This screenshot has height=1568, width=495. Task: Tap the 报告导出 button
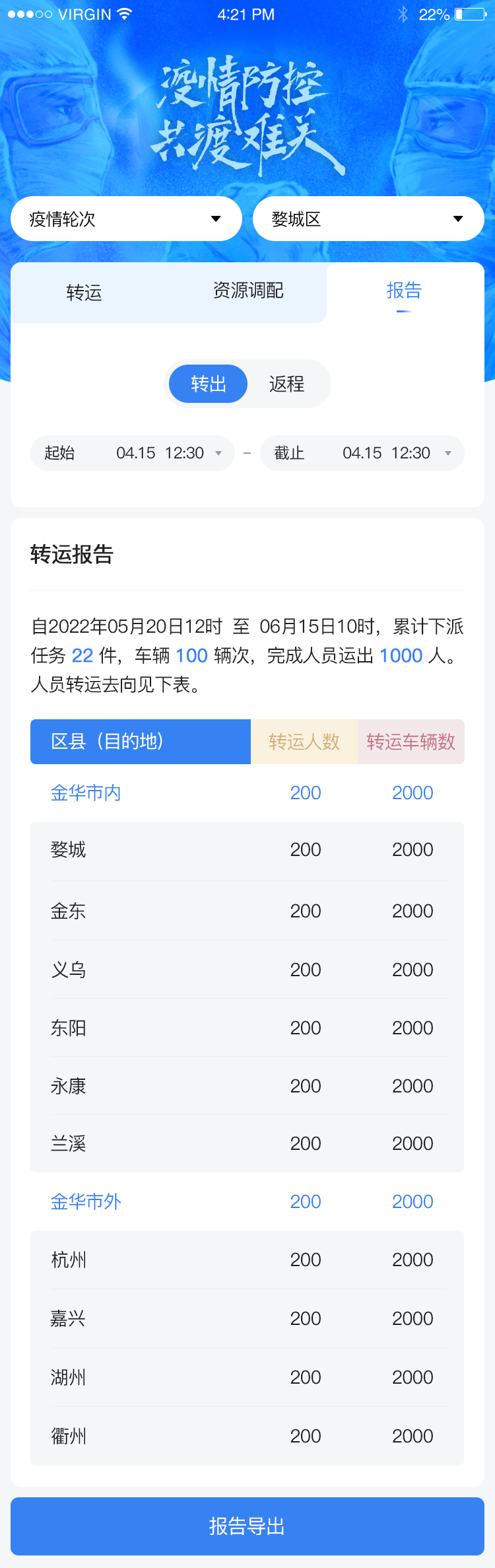point(247,1526)
